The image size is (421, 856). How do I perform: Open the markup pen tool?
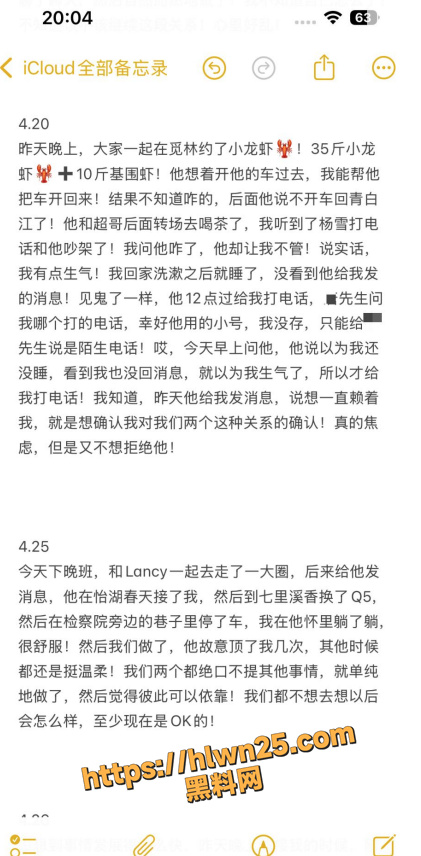(264, 845)
